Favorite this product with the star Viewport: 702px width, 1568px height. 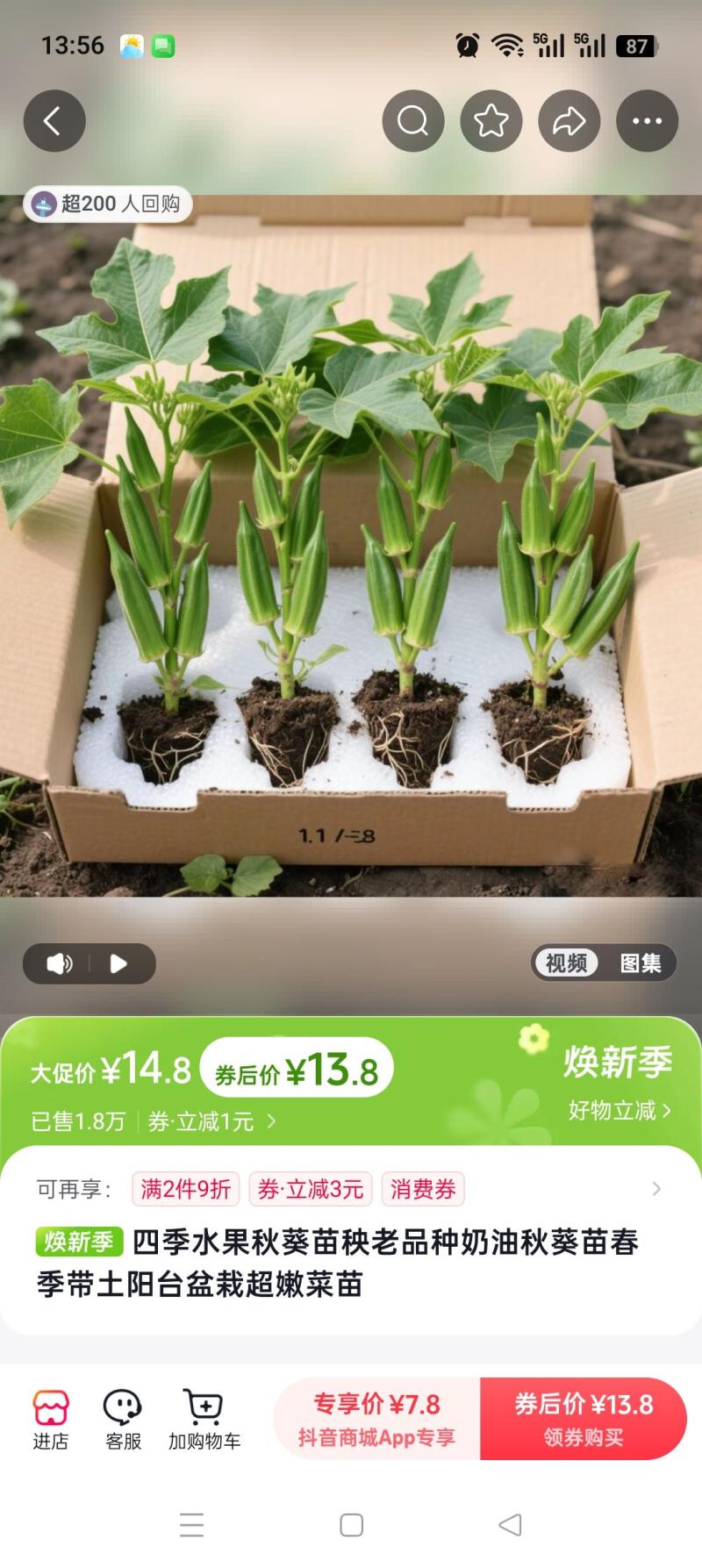[491, 121]
